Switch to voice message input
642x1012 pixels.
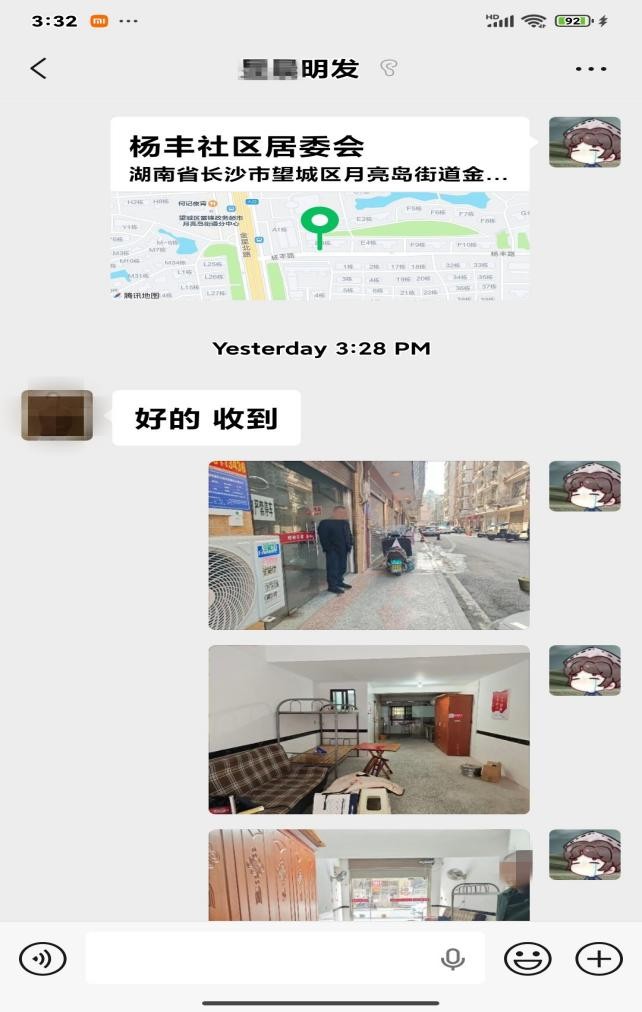43,959
